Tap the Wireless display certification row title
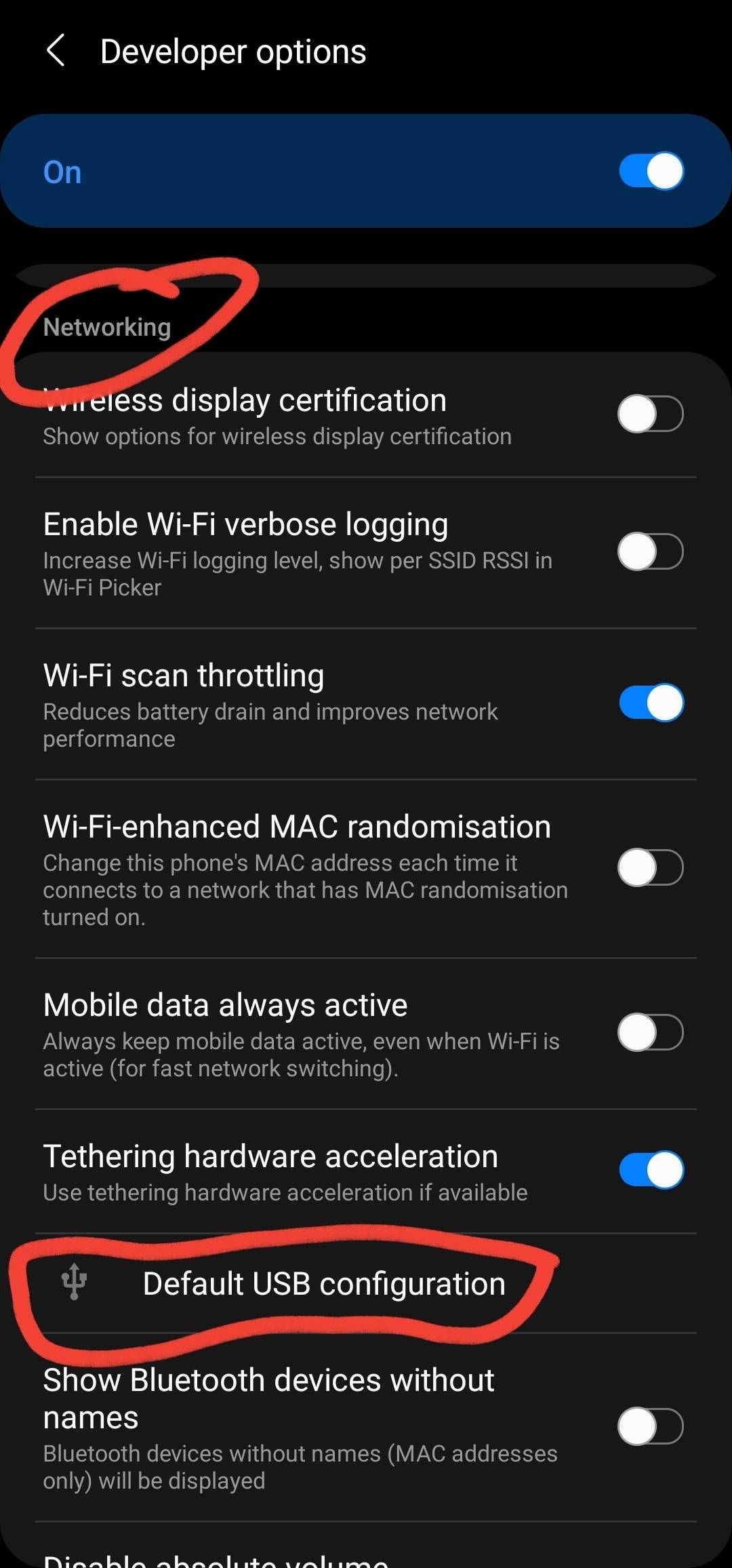 tap(244, 400)
